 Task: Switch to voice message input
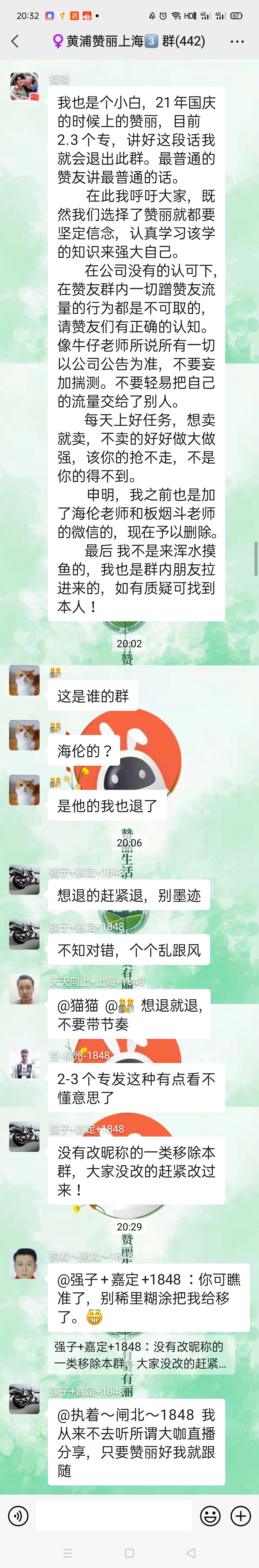(x=18, y=1516)
